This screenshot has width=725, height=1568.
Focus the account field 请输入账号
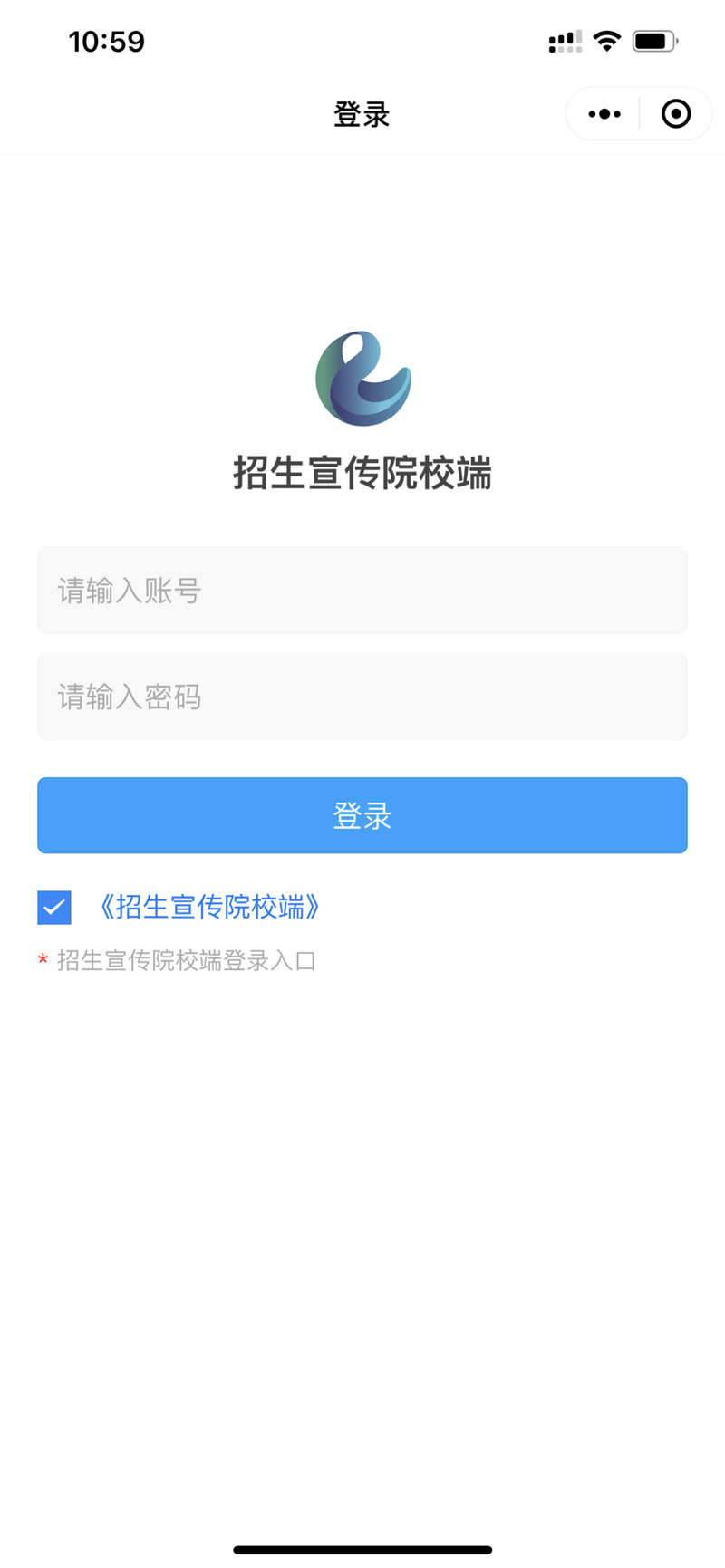[362, 590]
